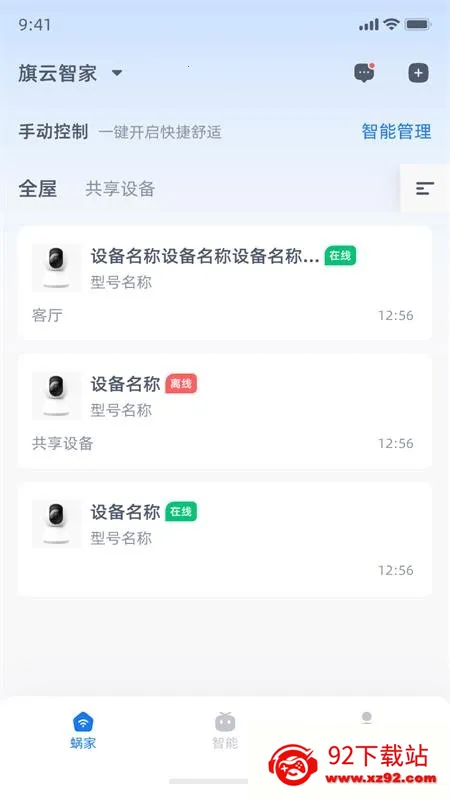Switch to the 共享设备 tab

point(120,189)
